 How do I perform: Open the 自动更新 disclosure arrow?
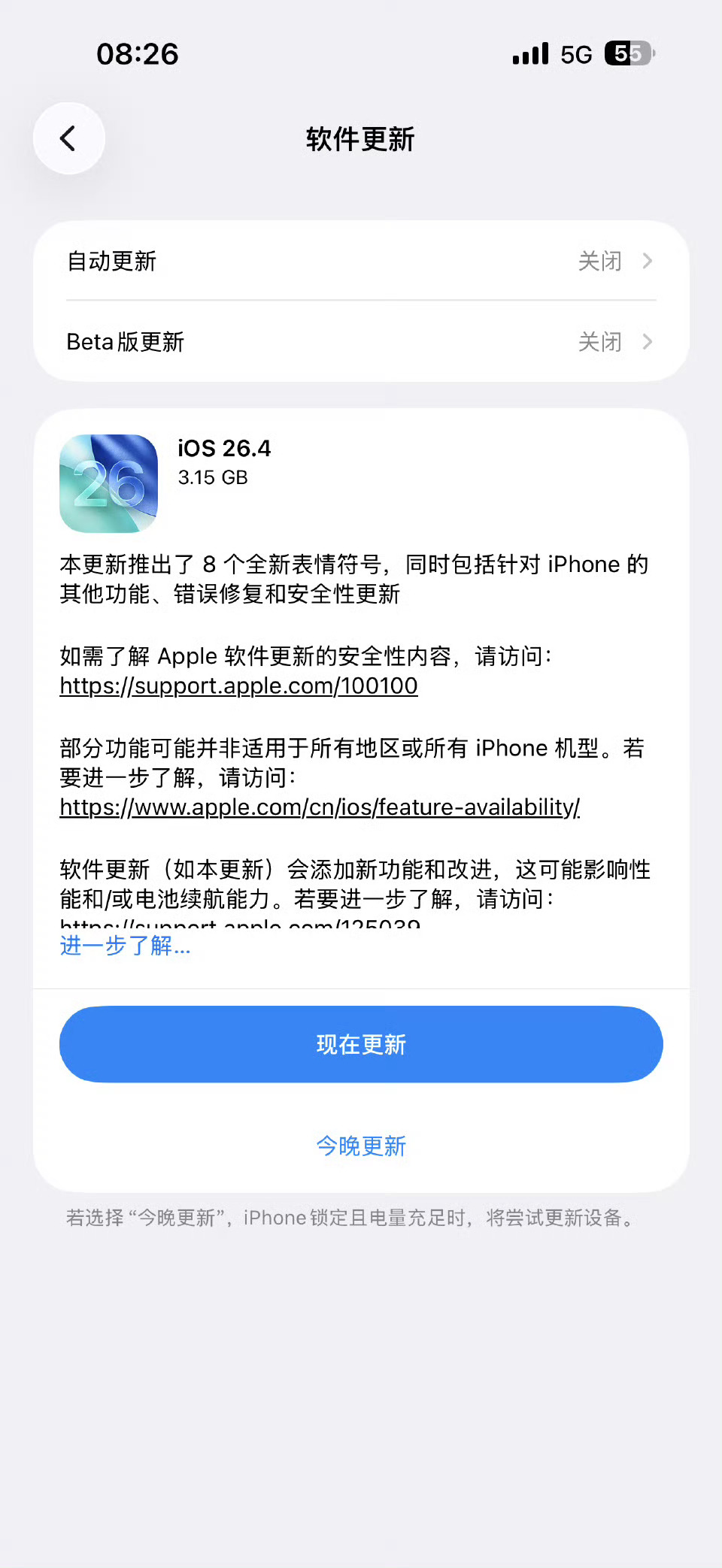tap(647, 261)
